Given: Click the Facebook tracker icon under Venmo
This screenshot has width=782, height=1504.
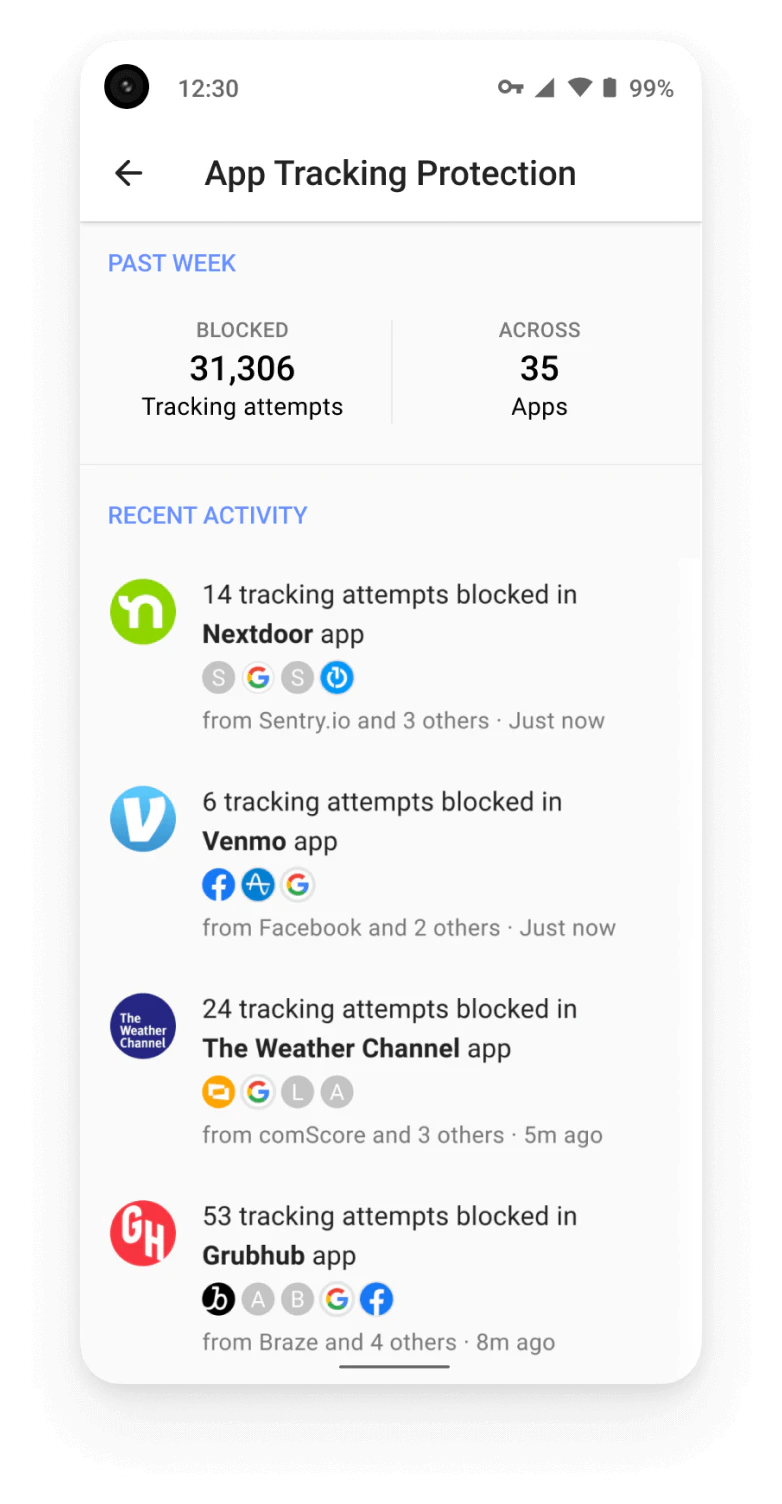Looking at the screenshot, I should coord(218,884).
